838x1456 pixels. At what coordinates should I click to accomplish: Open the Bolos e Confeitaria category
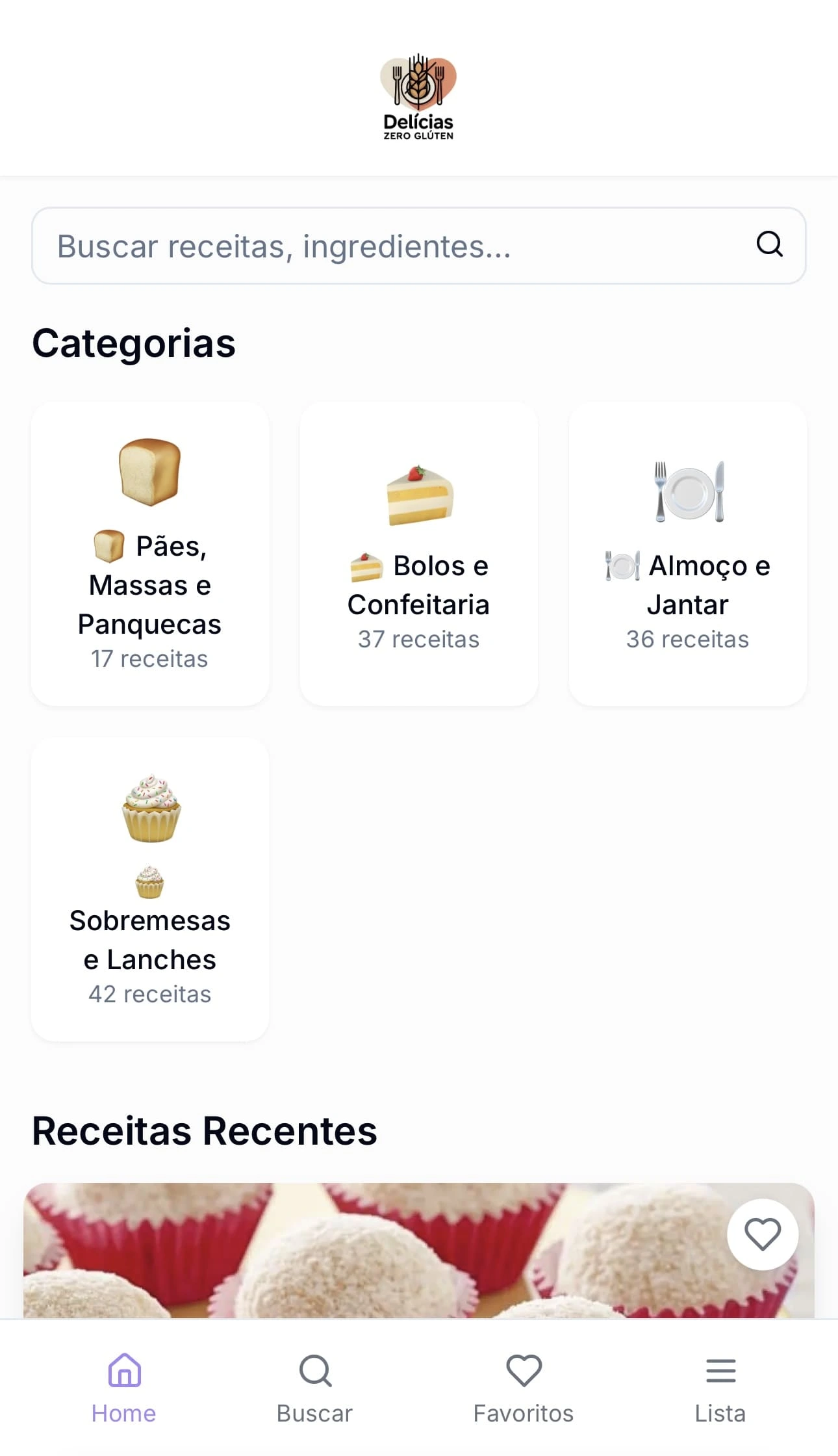419,554
